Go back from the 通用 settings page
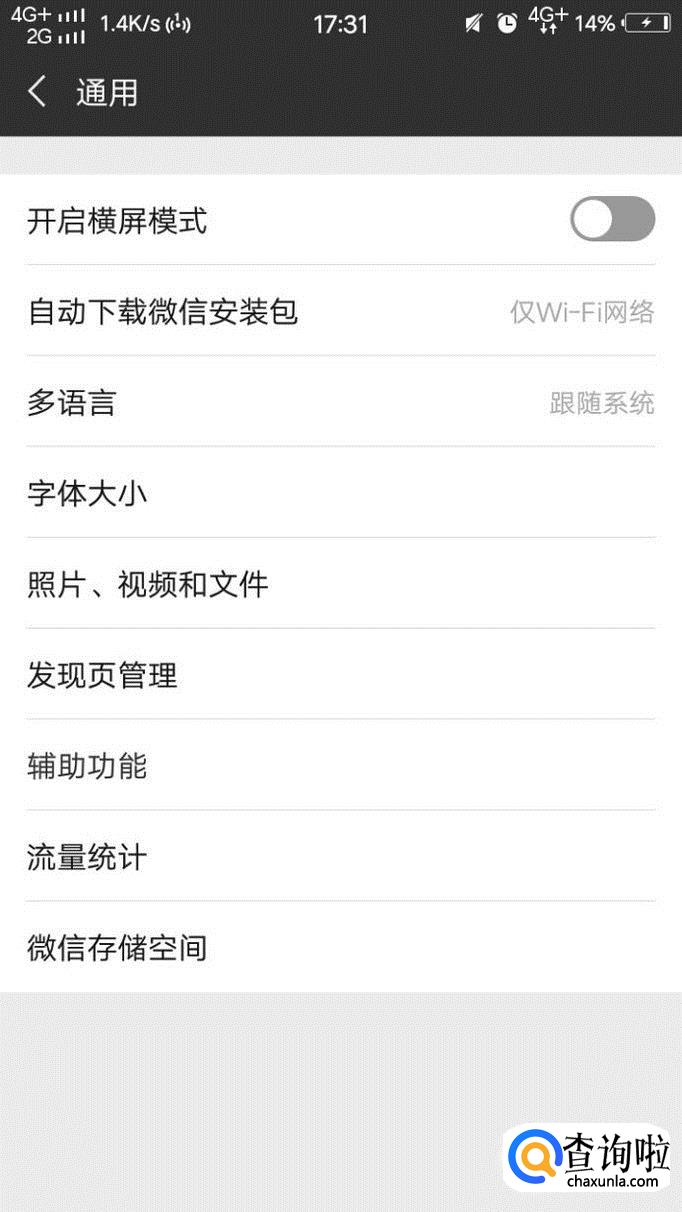This screenshot has width=682, height=1212. tap(38, 93)
